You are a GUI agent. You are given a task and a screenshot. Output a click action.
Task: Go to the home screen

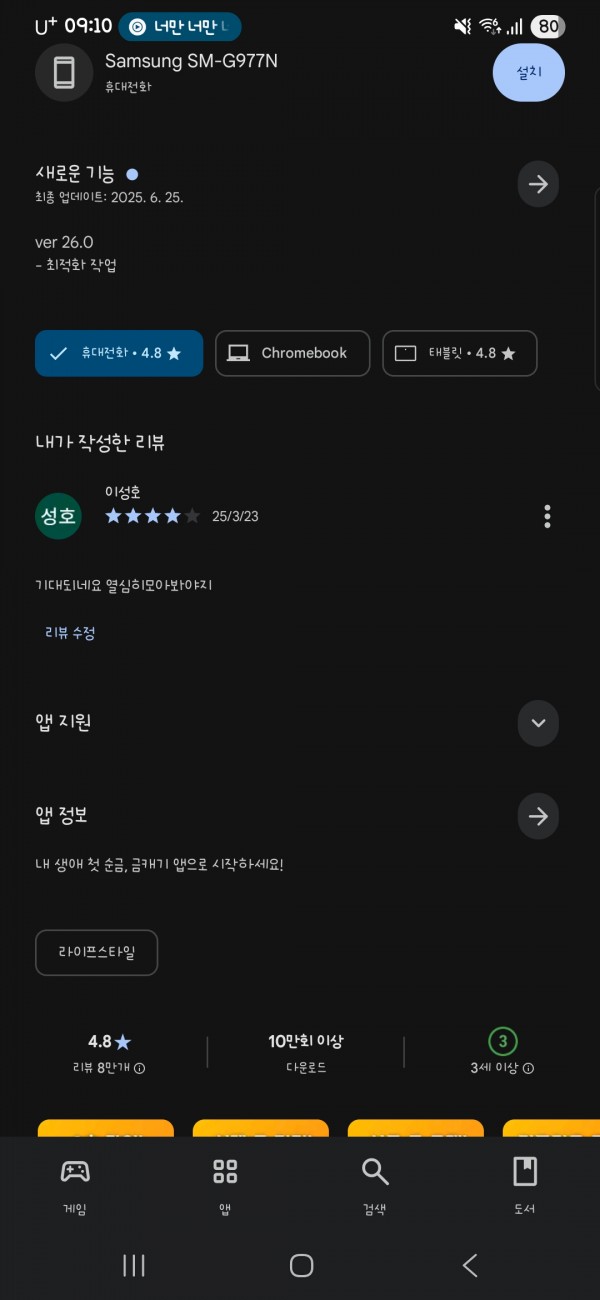pyautogui.click(x=301, y=1265)
